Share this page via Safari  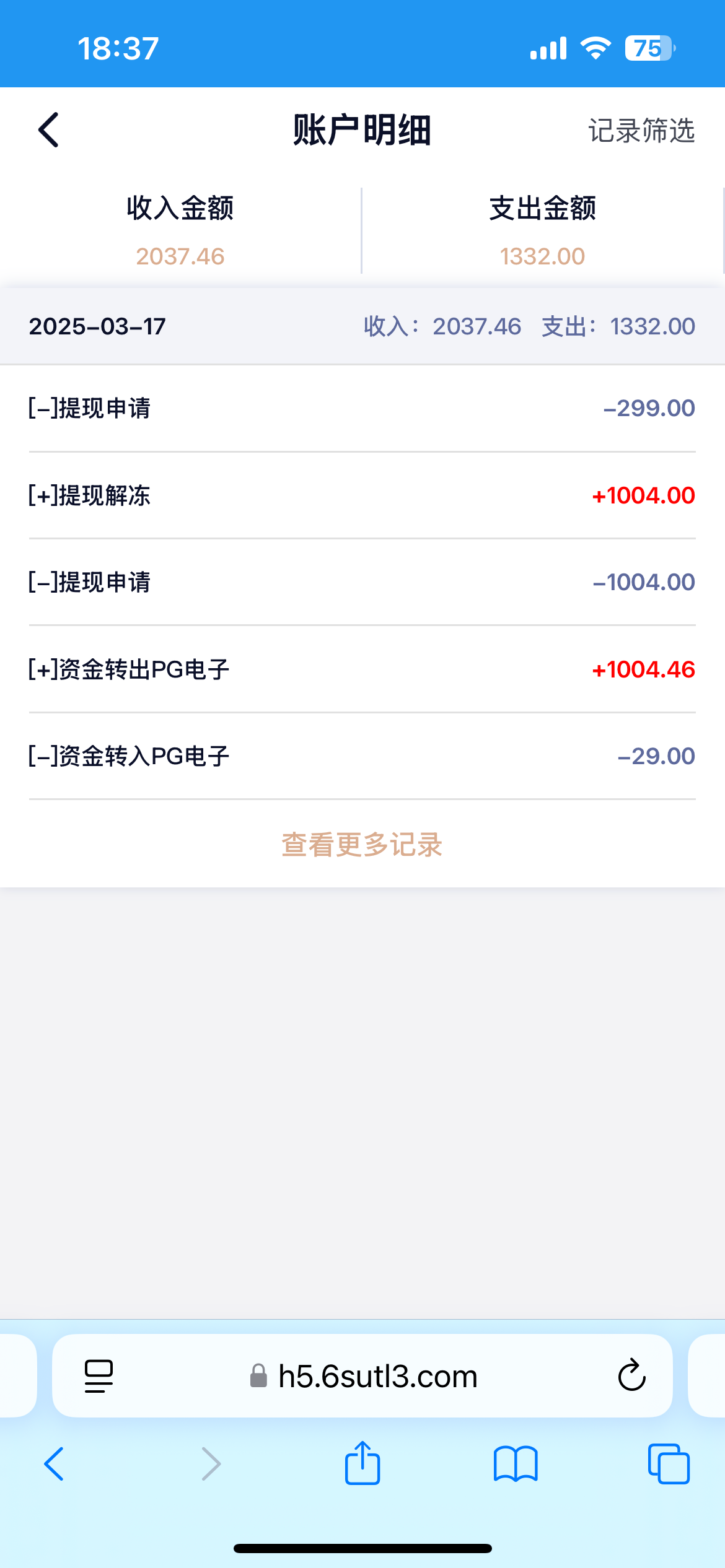[362, 1464]
